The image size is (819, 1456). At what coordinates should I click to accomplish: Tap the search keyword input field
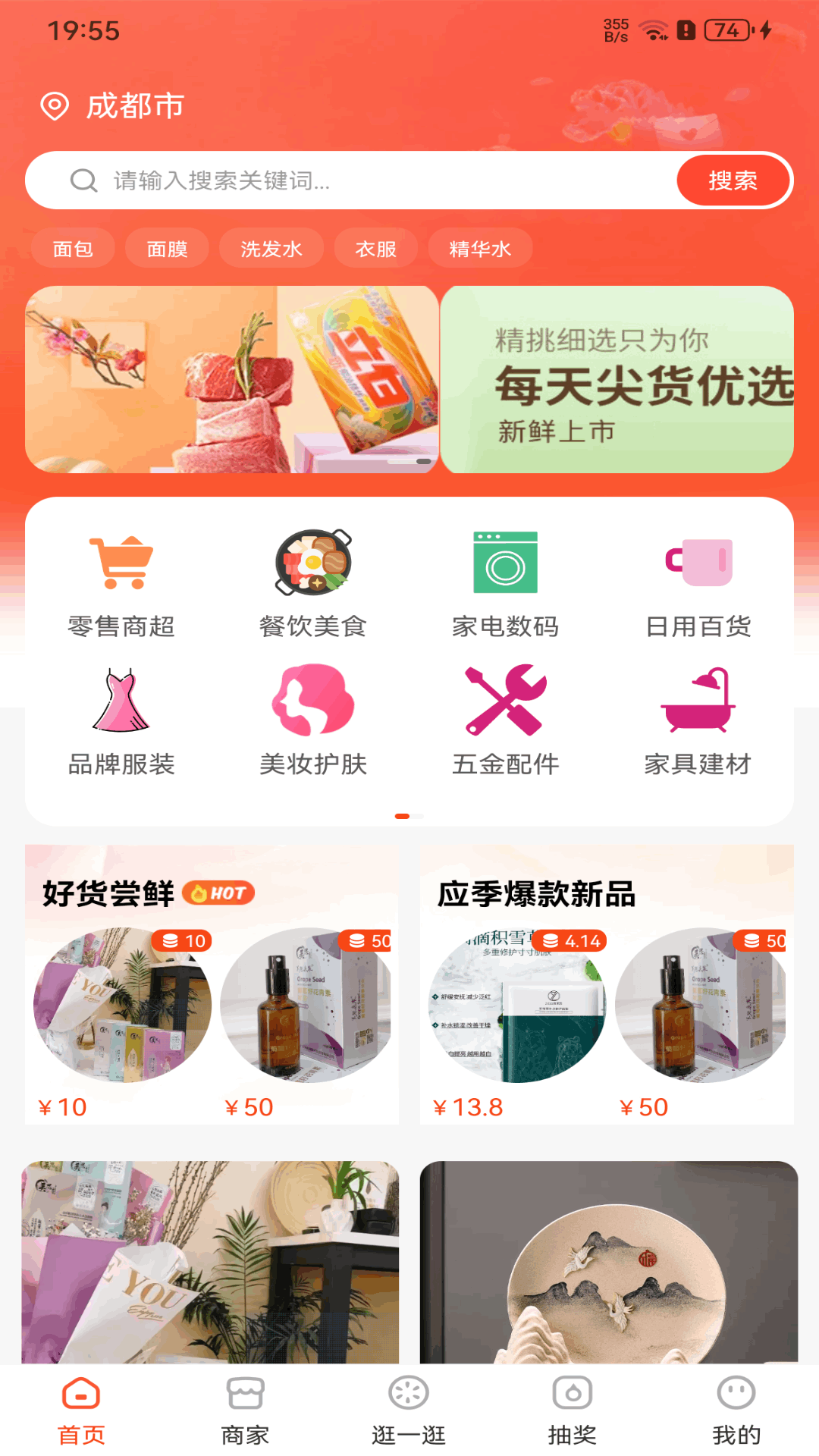(x=379, y=180)
